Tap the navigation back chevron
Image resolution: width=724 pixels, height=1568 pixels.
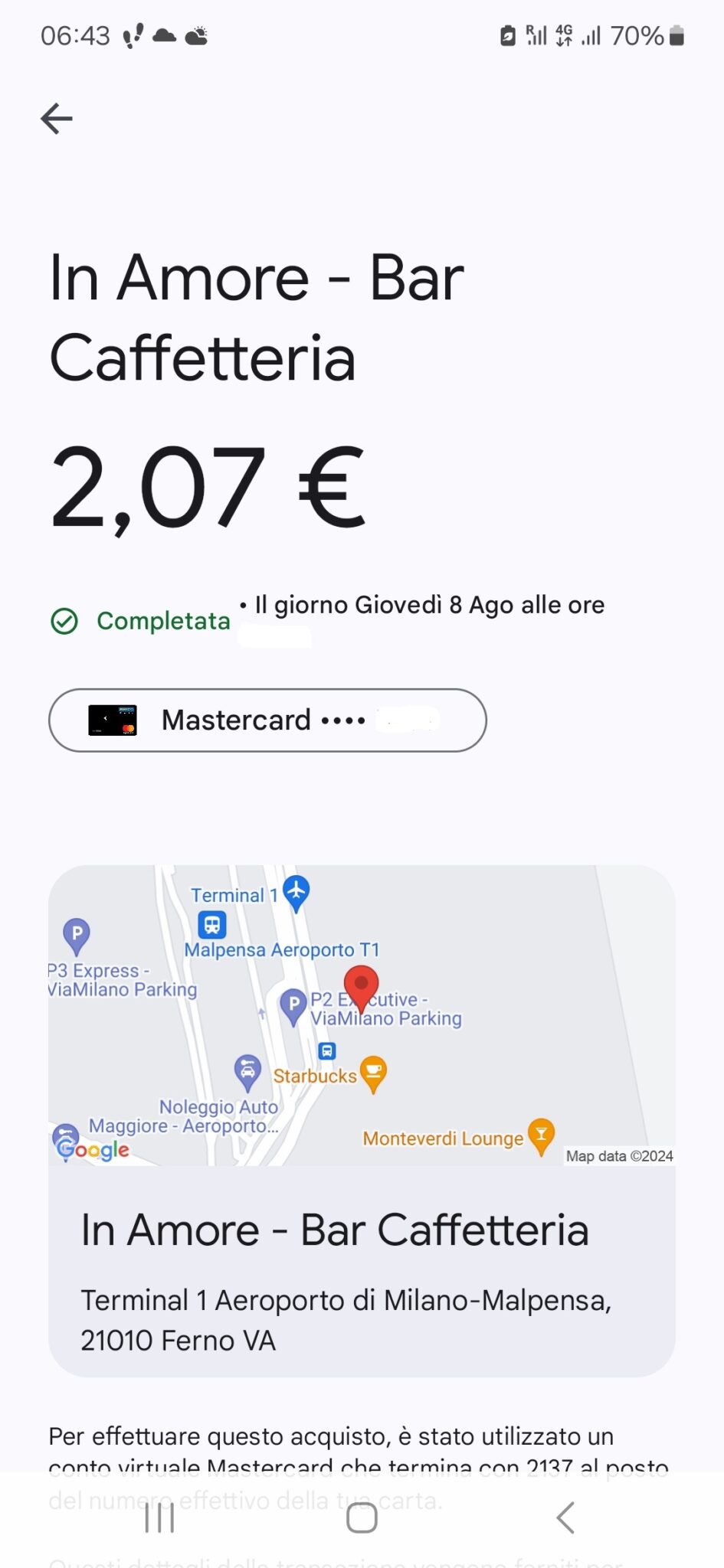(x=565, y=1519)
